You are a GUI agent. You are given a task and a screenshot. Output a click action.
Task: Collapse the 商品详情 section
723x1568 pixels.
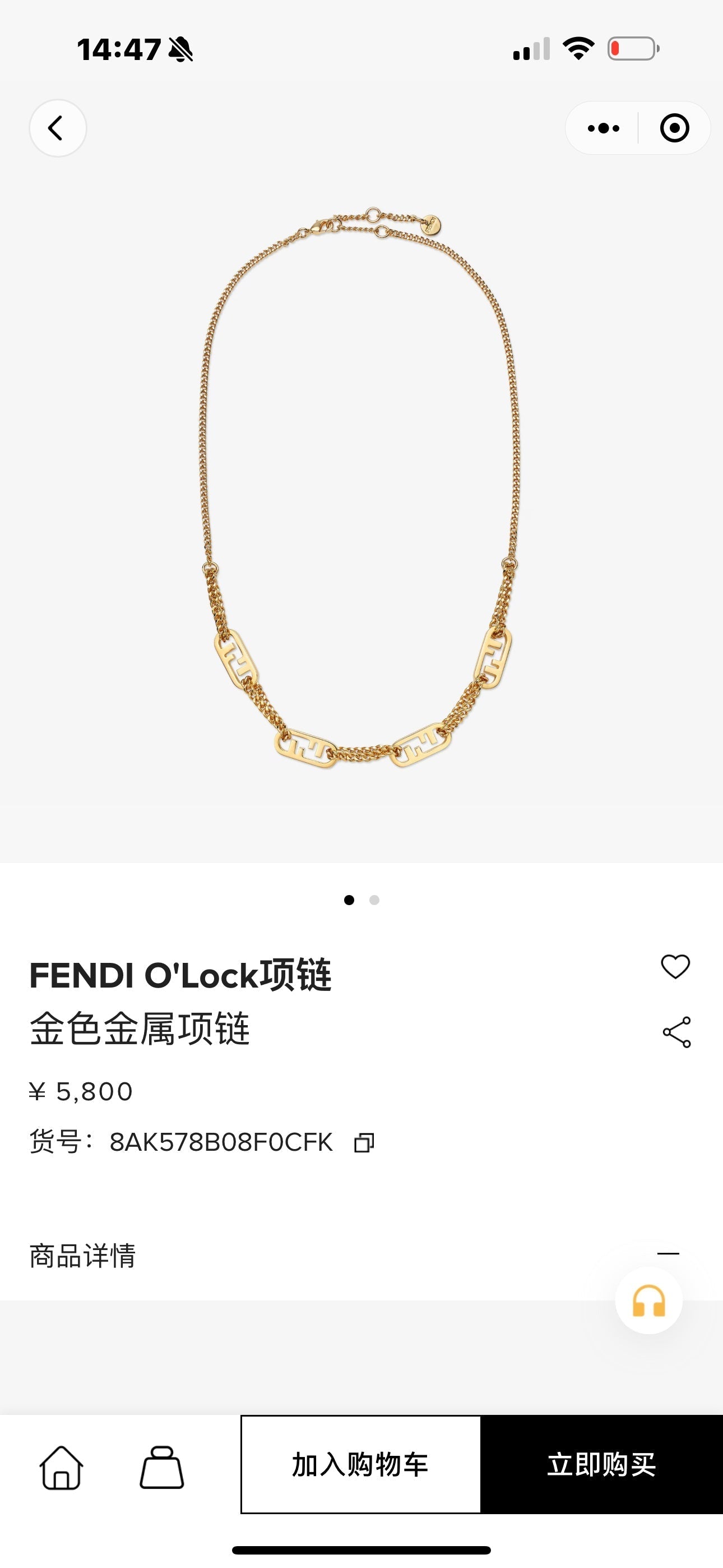(668, 1253)
